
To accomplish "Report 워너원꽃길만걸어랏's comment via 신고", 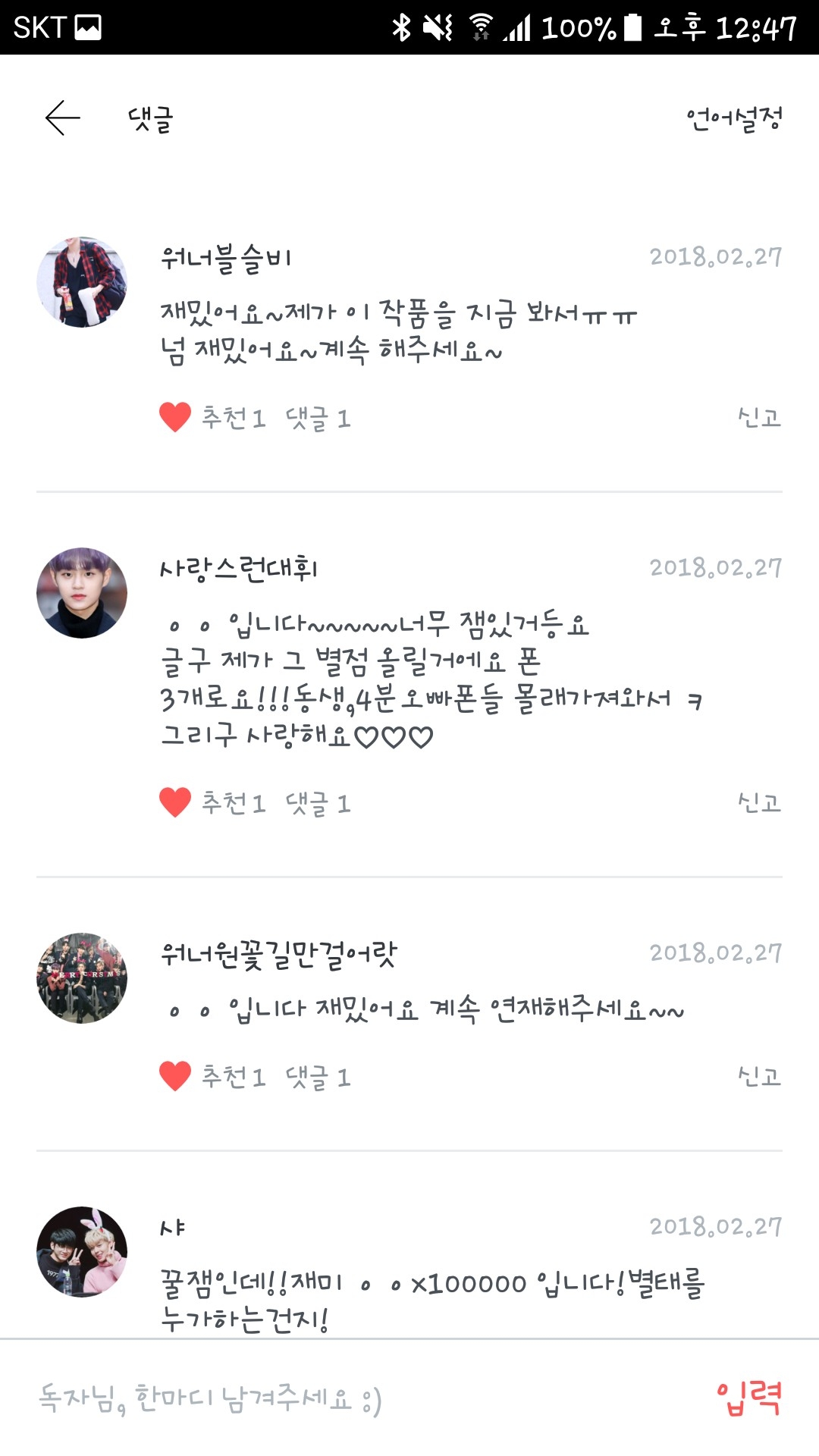I will 759,1076.
